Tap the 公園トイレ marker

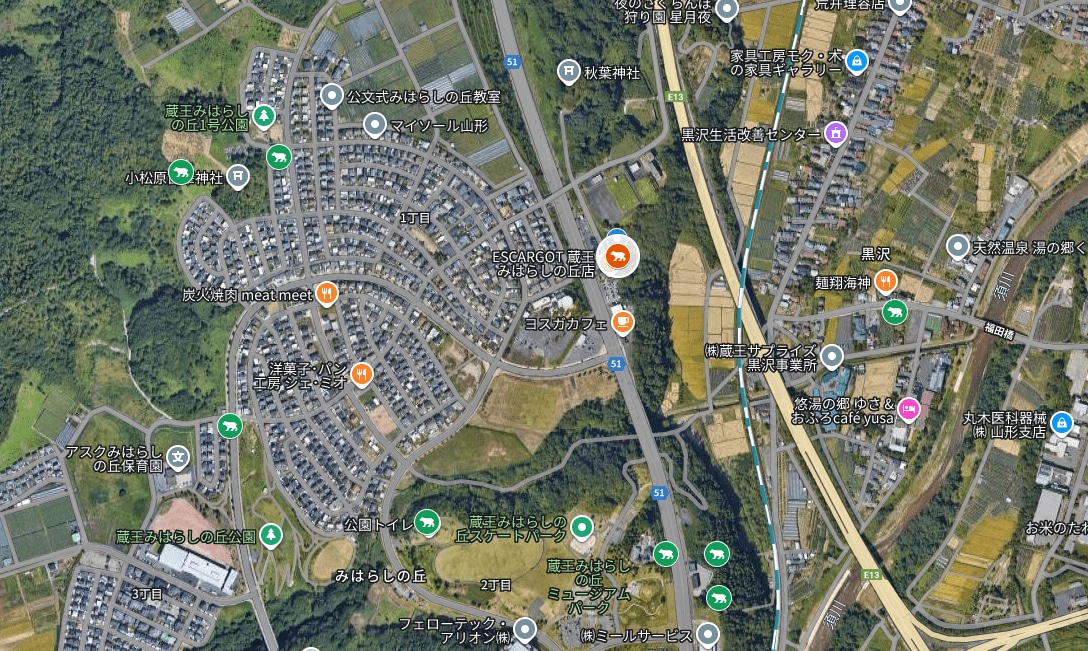pos(427,522)
